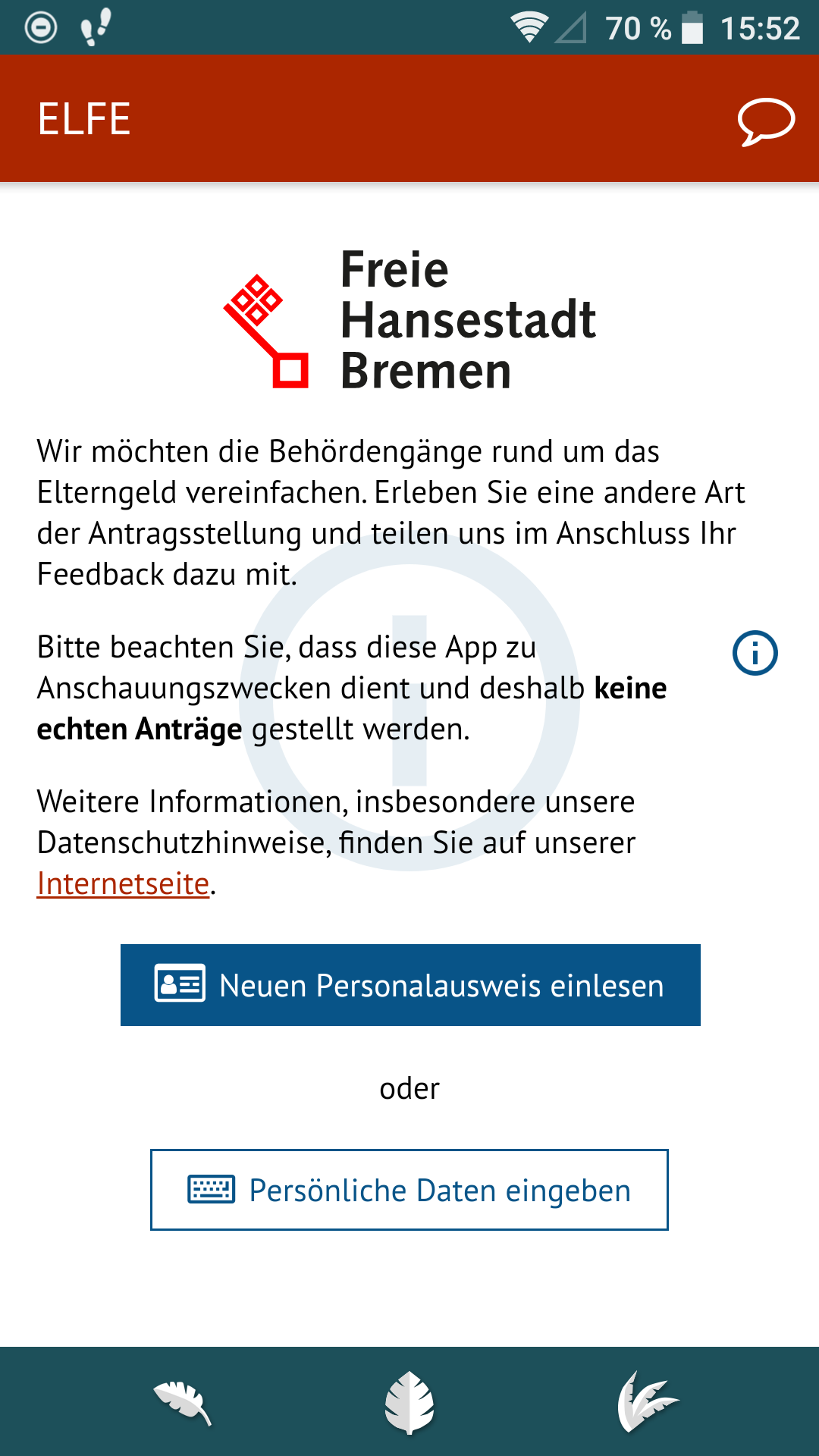Tap the keyboard icon in the outlined button

point(213,1190)
